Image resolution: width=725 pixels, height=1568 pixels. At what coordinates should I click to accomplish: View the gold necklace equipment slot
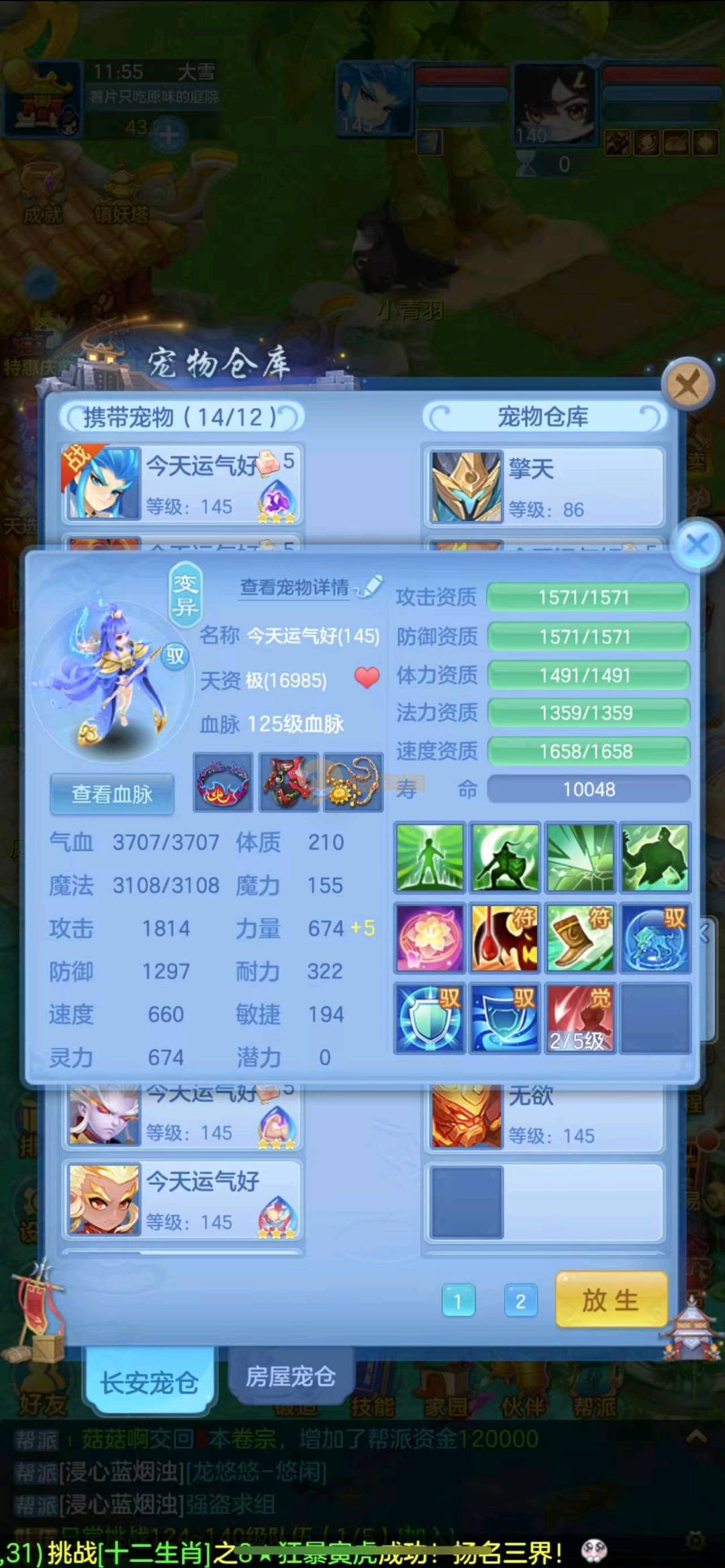point(353,783)
